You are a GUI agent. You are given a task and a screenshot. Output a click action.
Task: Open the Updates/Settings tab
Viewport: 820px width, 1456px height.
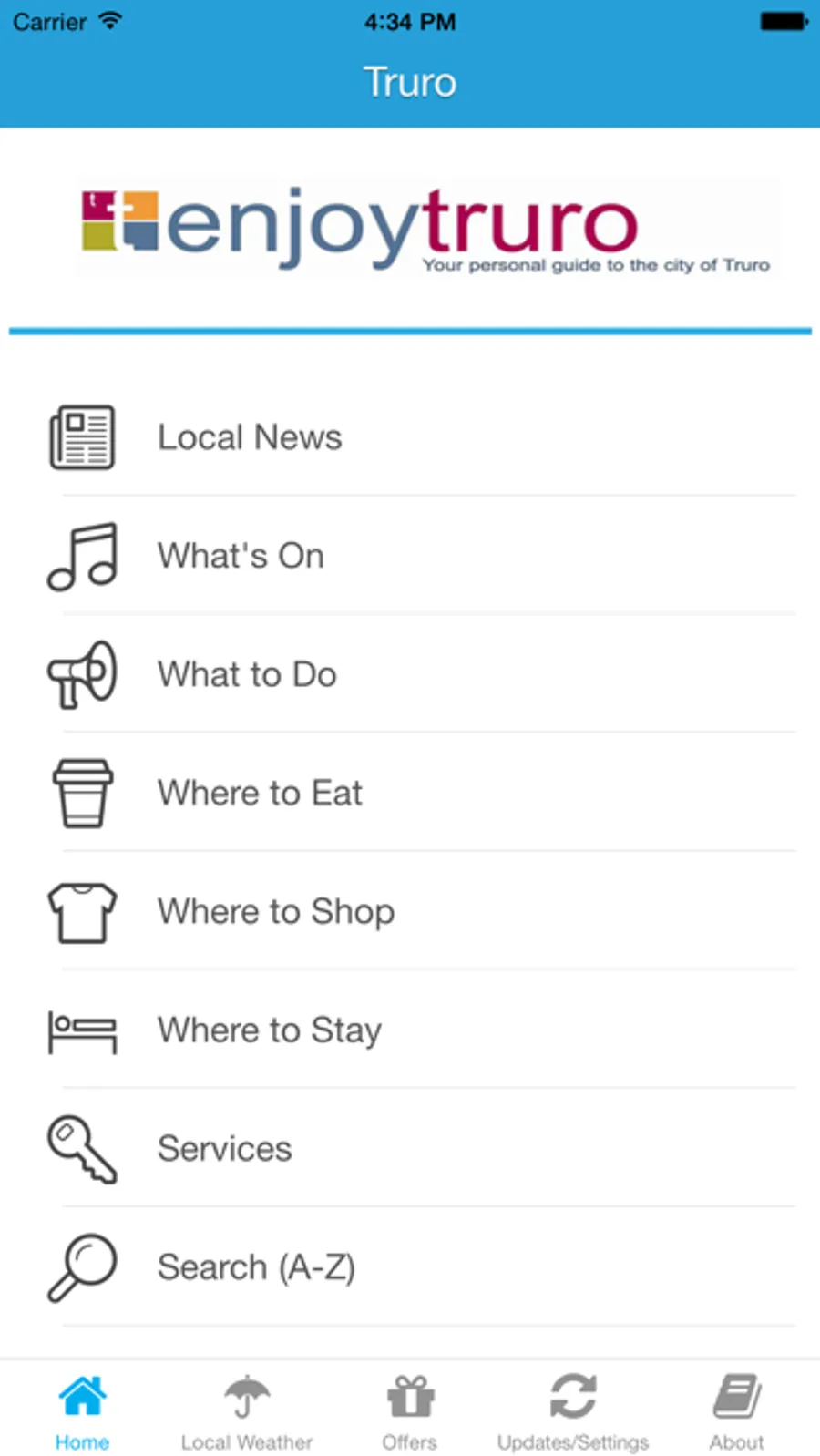(x=573, y=1410)
